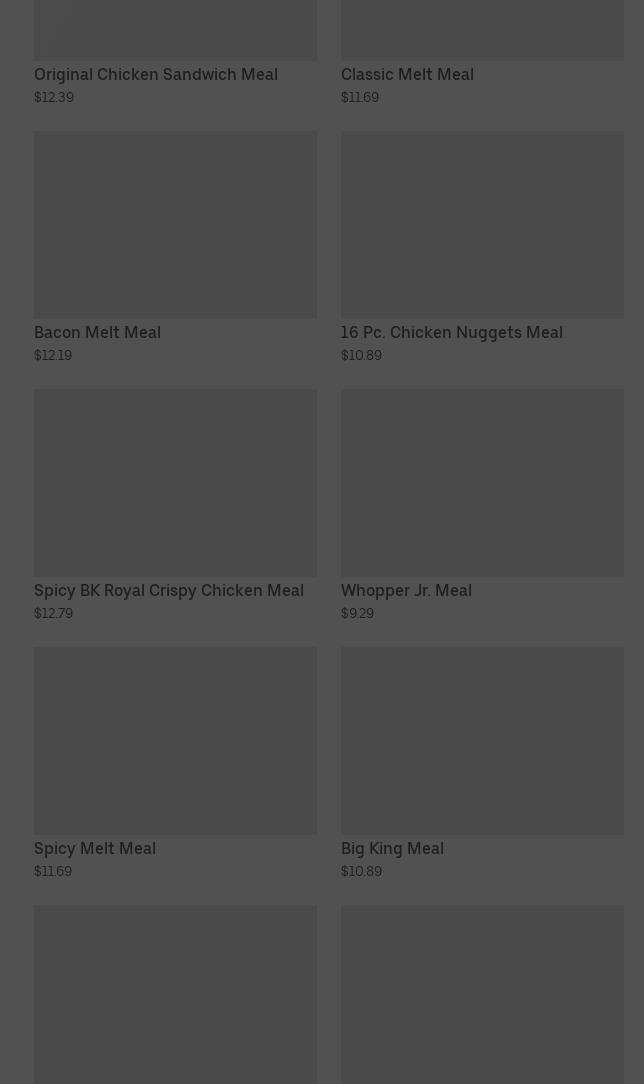Choose the 16 Pc. Chicken Nuggets Meal
644x1084 pixels.
coord(482,247)
